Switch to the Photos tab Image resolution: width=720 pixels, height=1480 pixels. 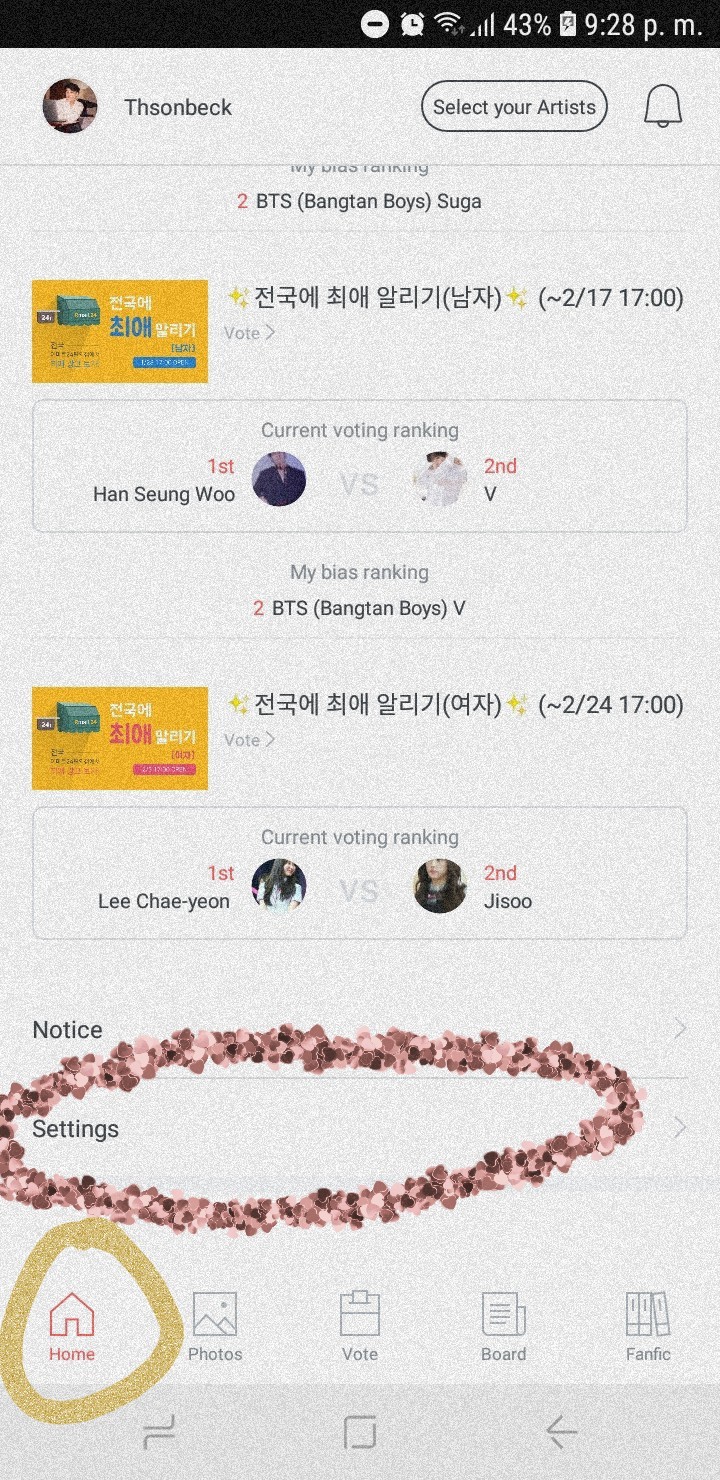(x=215, y=1325)
